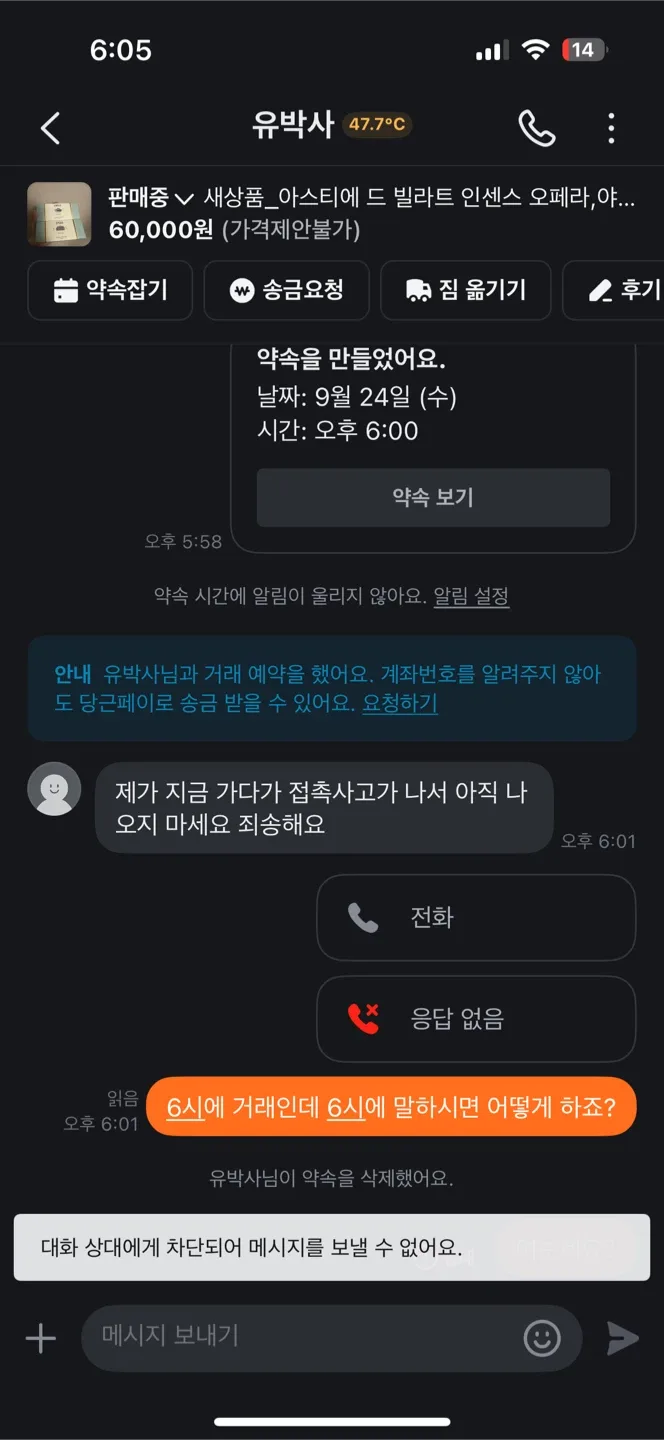Viewport: 664px width, 1440px height.
Task: Open the product listing thumbnail
Action: pyautogui.click(x=53, y=213)
